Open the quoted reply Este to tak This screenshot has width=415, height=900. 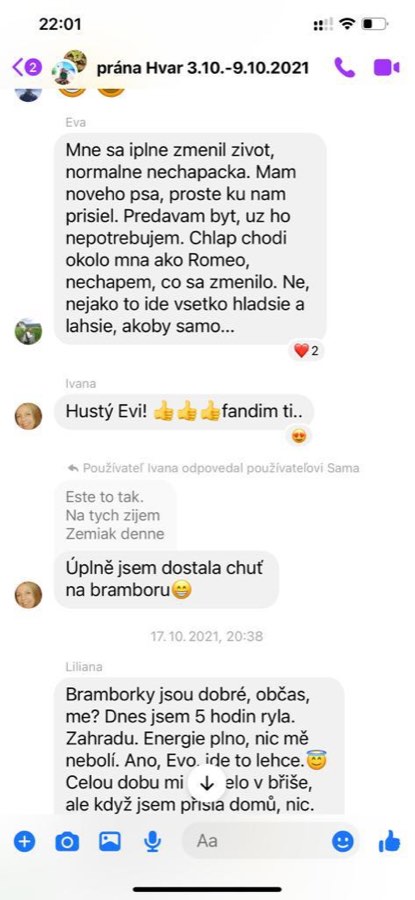coord(115,515)
